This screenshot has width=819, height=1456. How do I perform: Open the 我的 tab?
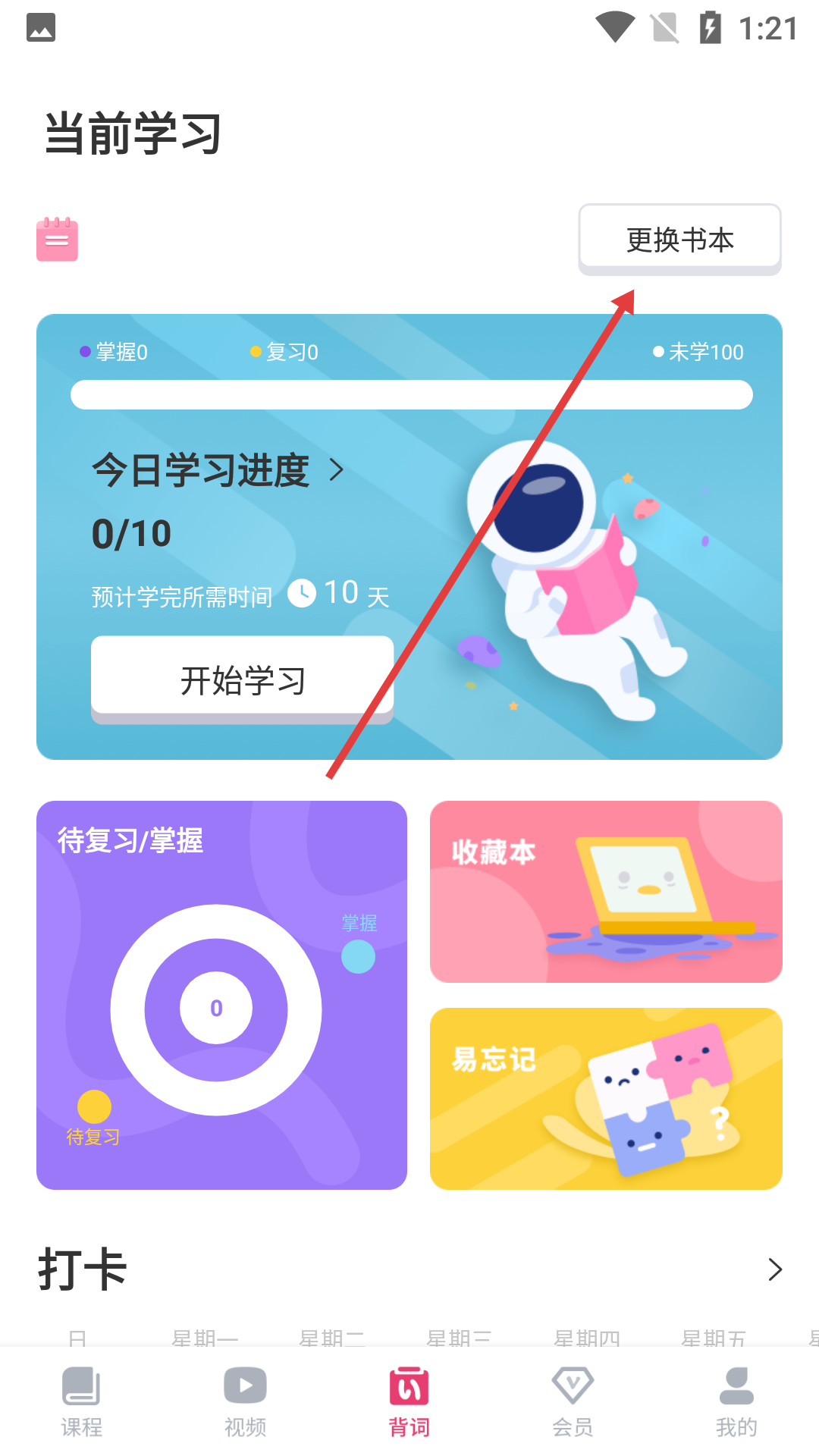[736, 1403]
